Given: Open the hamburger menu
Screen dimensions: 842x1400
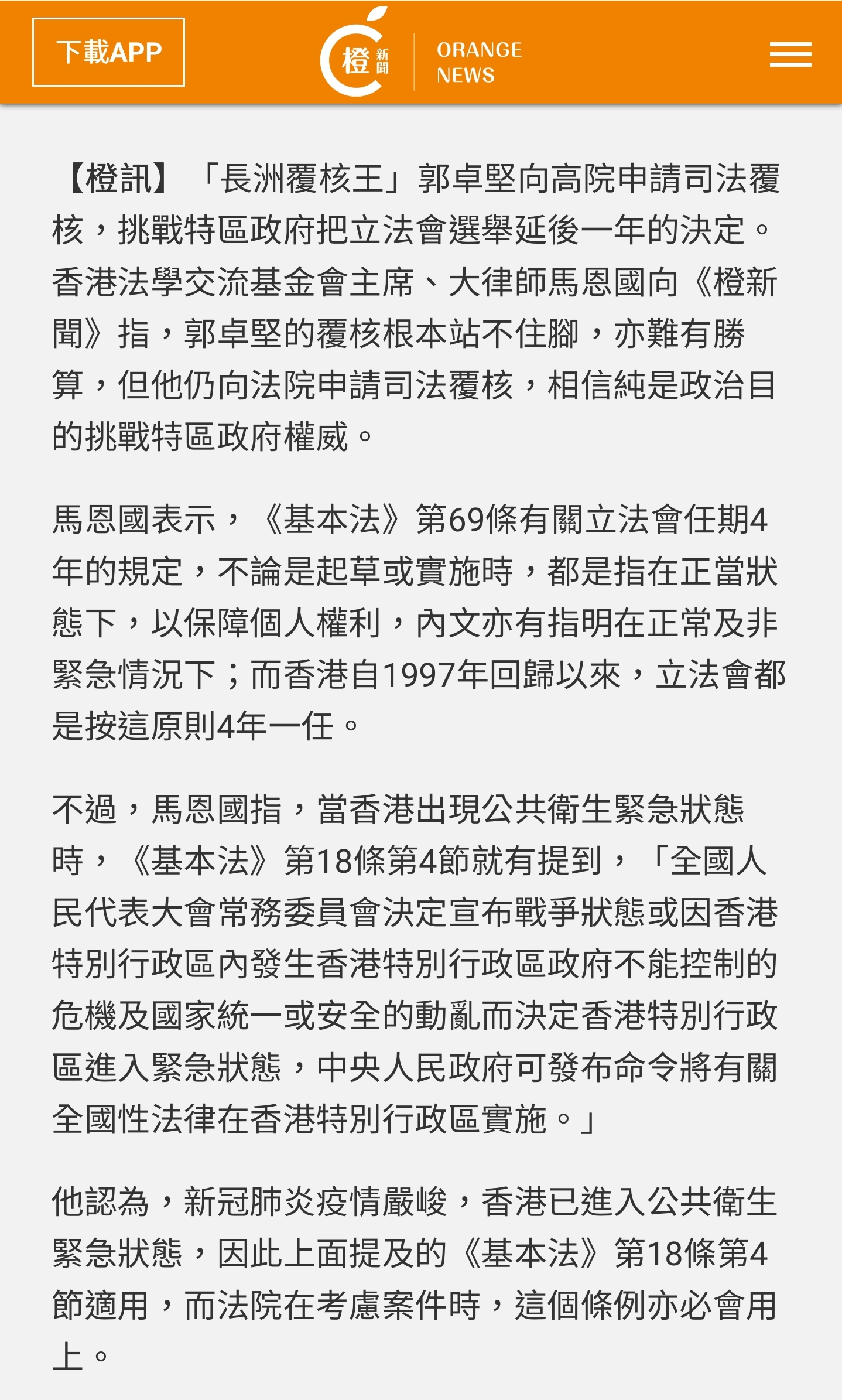Looking at the screenshot, I should pos(790,54).
